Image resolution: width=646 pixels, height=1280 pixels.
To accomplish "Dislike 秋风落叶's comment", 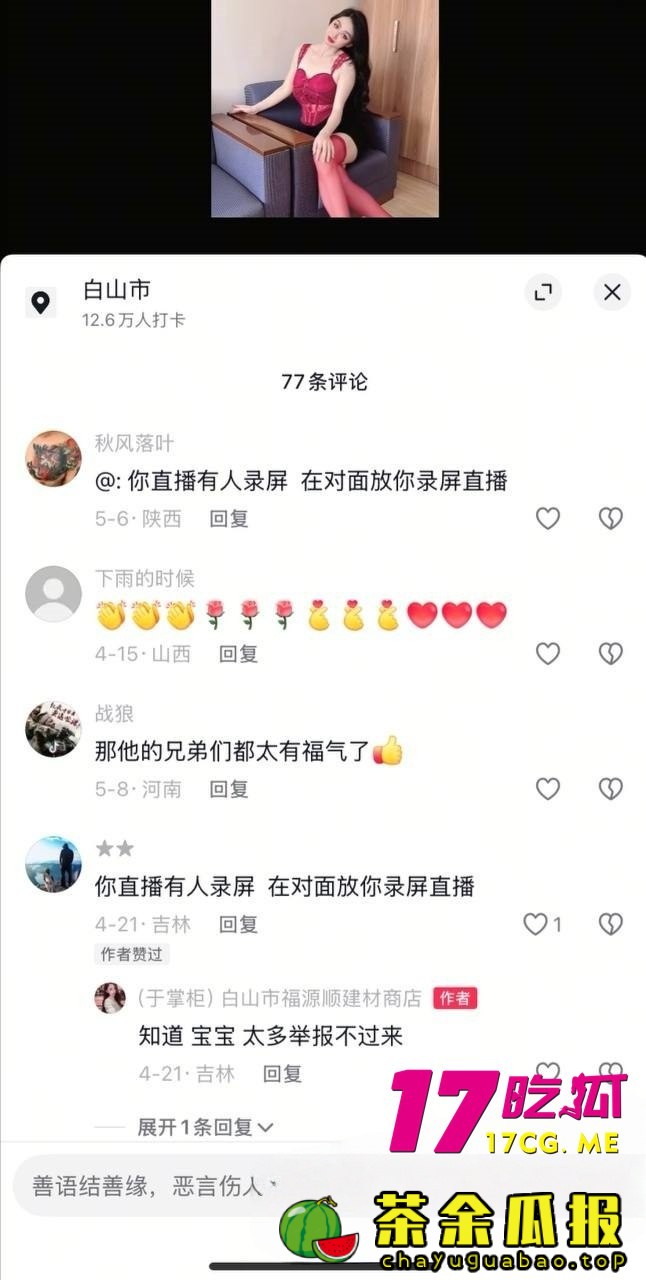I will point(610,518).
